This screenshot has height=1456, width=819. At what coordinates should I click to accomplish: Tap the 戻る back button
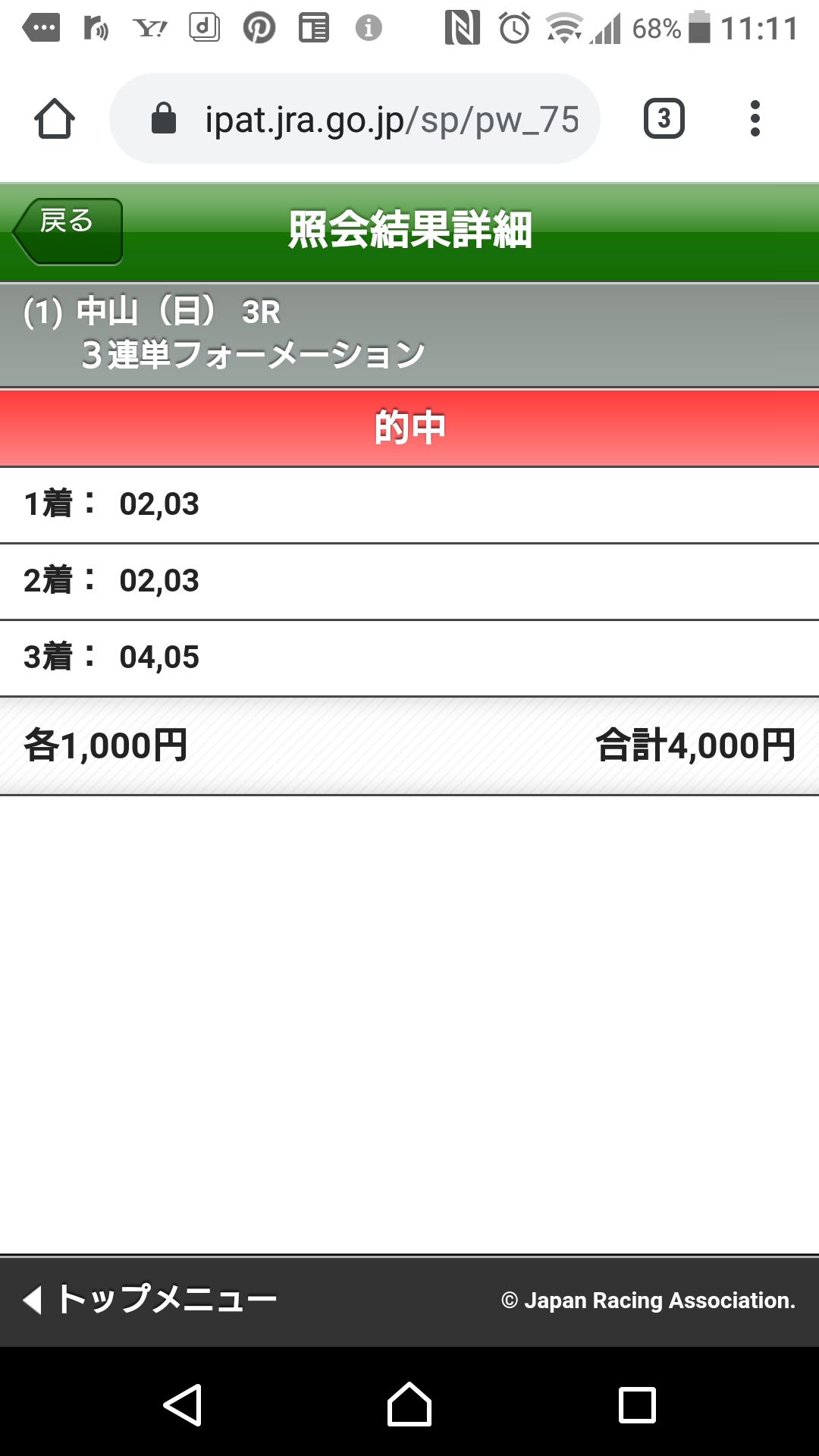68,231
